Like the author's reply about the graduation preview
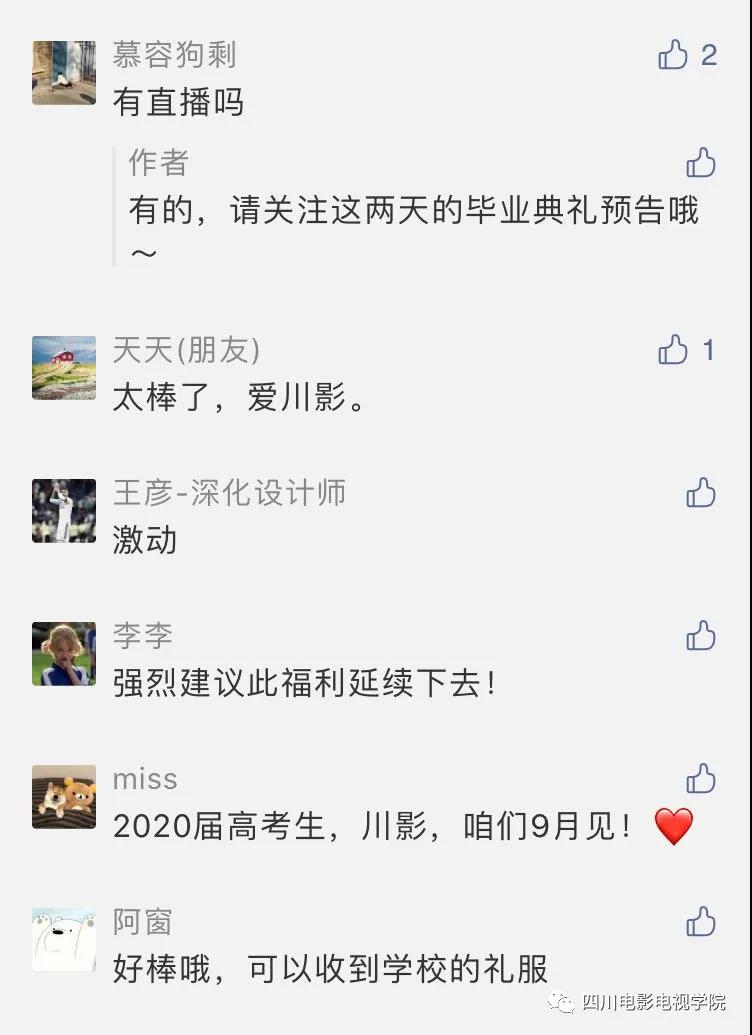Viewport: 752px width, 1035px height. click(x=701, y=162)
